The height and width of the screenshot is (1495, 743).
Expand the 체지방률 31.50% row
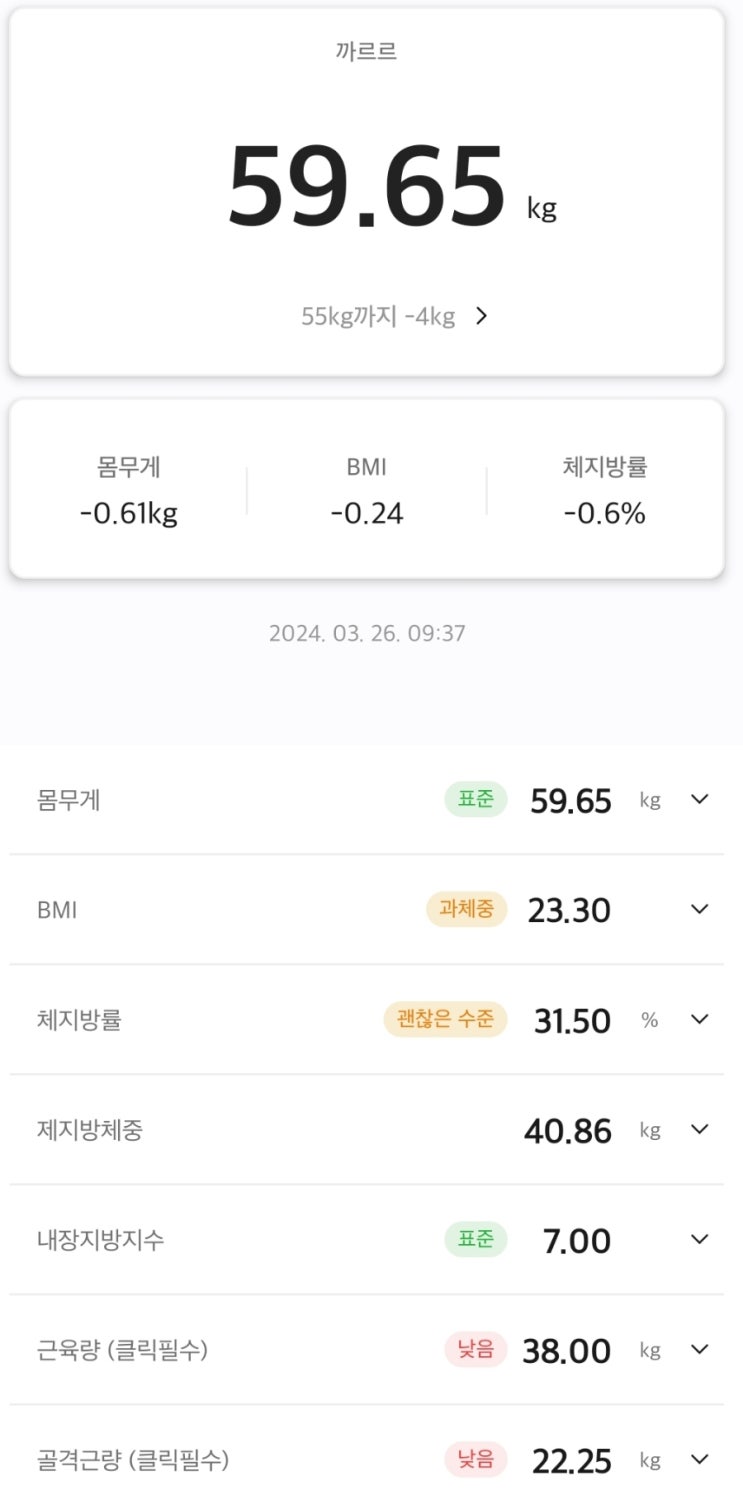pyautogui.click(x=700, y=1019)
